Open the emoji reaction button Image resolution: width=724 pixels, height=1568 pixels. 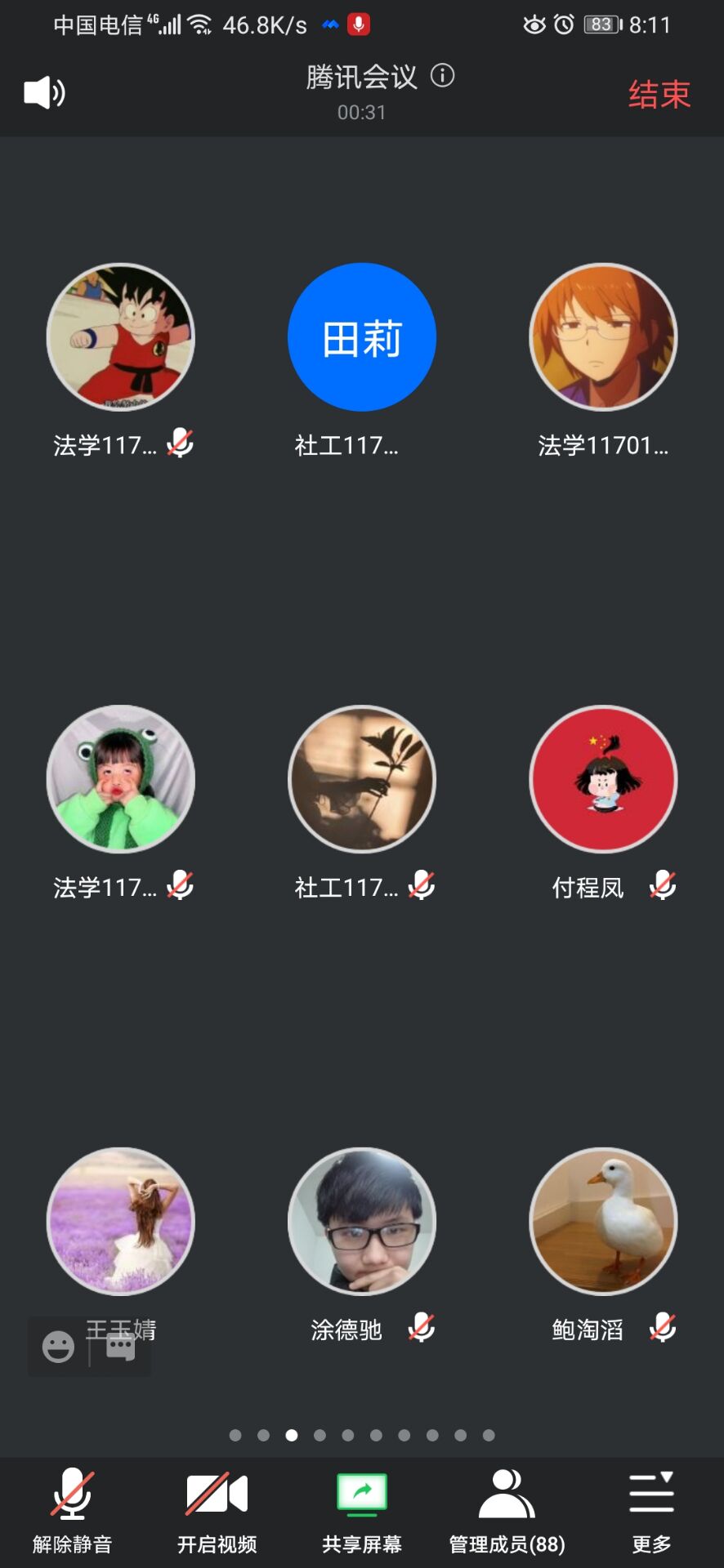(x=58, y=1347)
